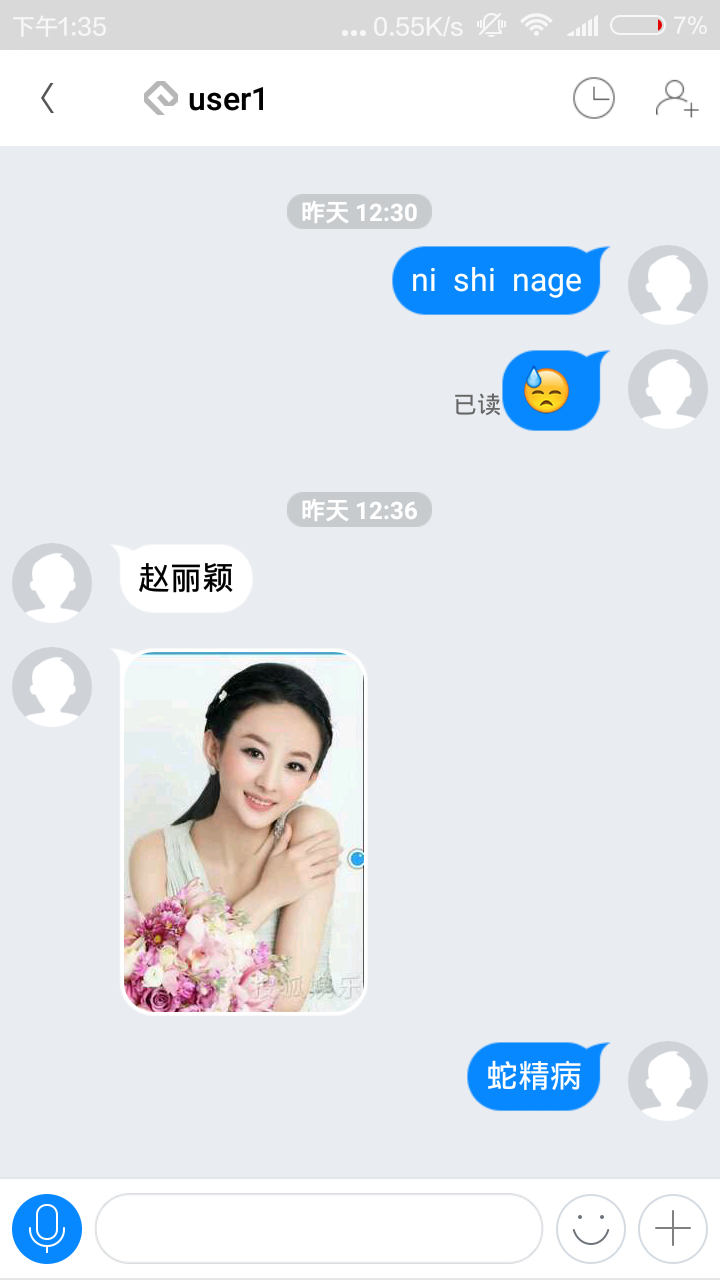Focus the message text field

319,1228
